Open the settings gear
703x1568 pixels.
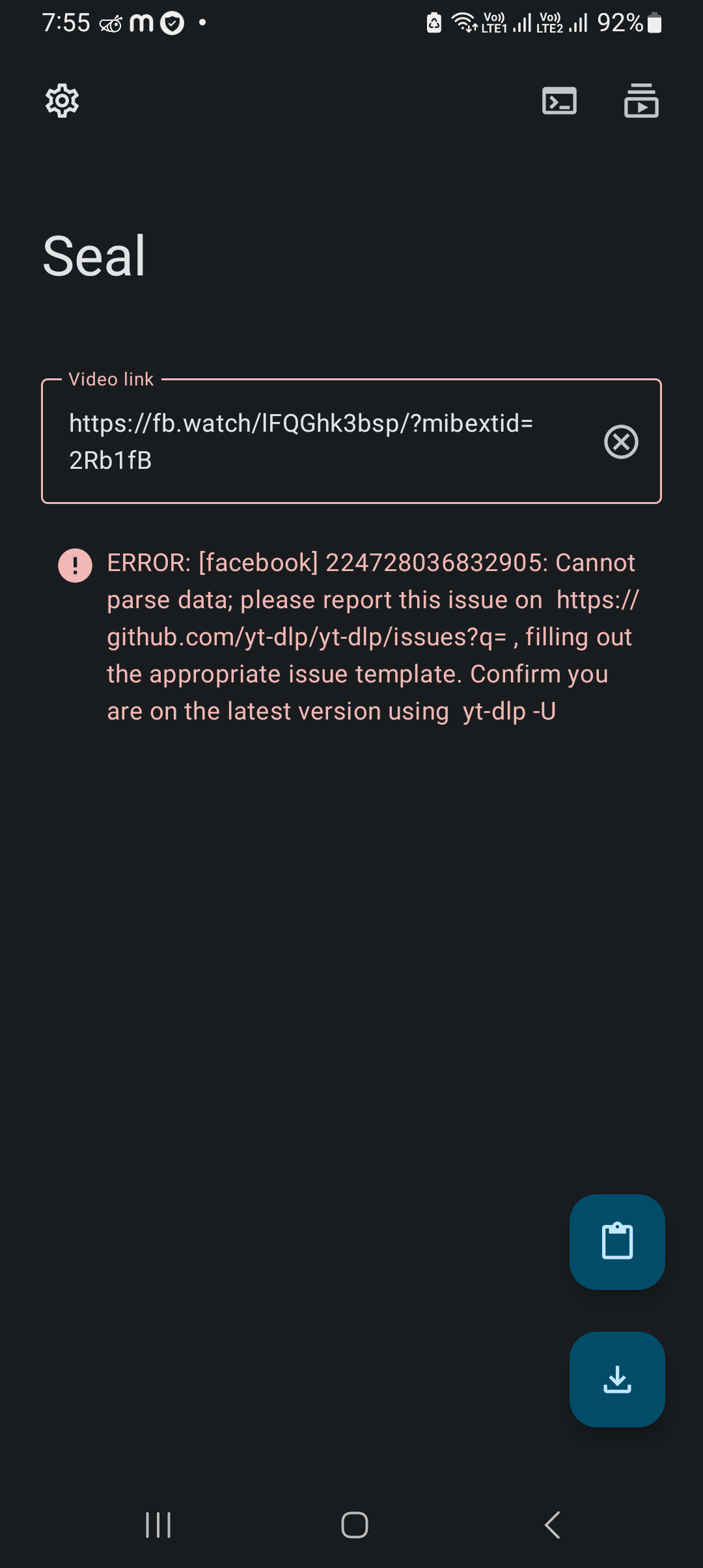click(x=62, y=100)
